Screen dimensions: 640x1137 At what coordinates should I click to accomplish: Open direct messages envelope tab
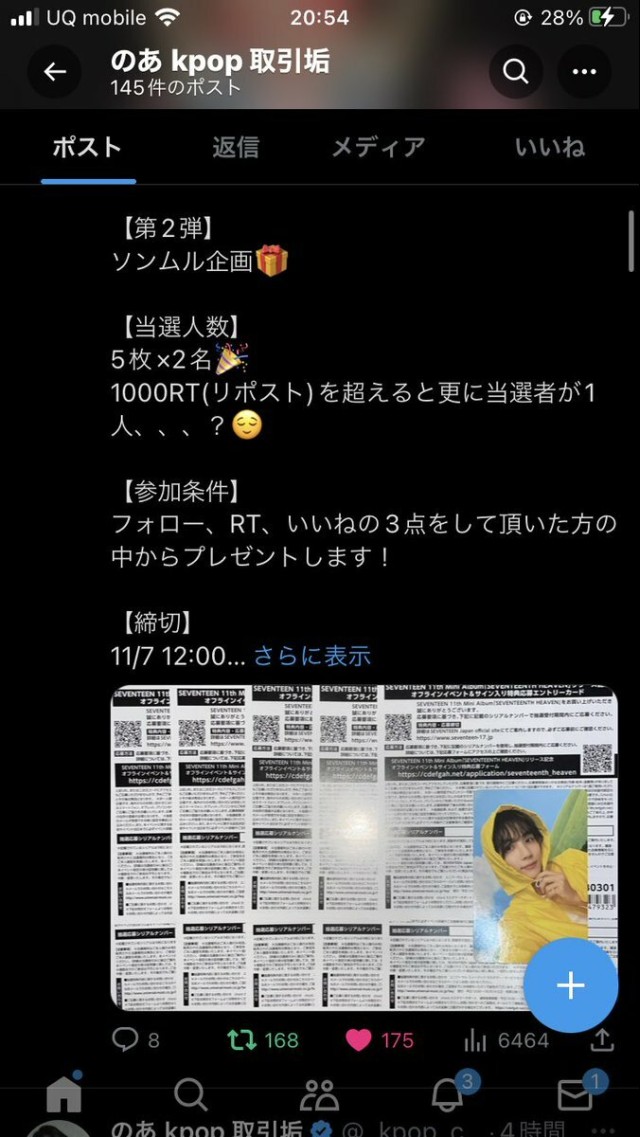(575, 1095)
